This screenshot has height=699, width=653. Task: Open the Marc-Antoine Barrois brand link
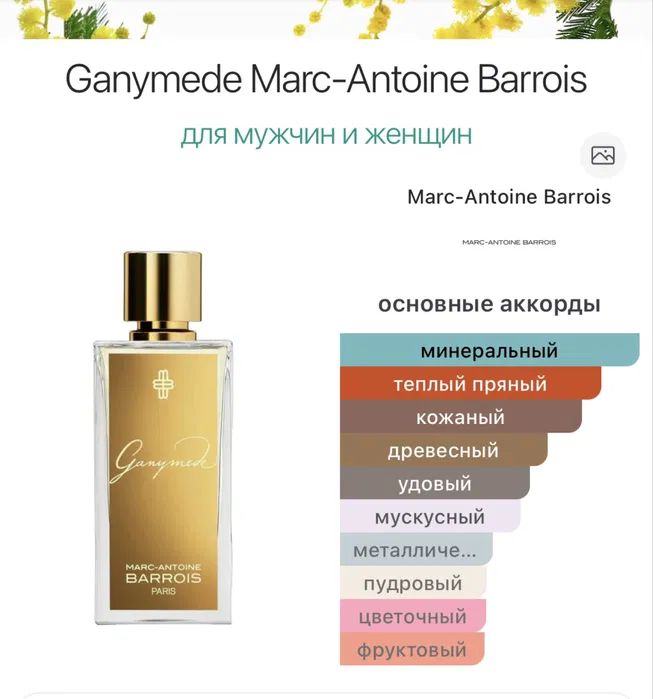(x=508, y=197)
